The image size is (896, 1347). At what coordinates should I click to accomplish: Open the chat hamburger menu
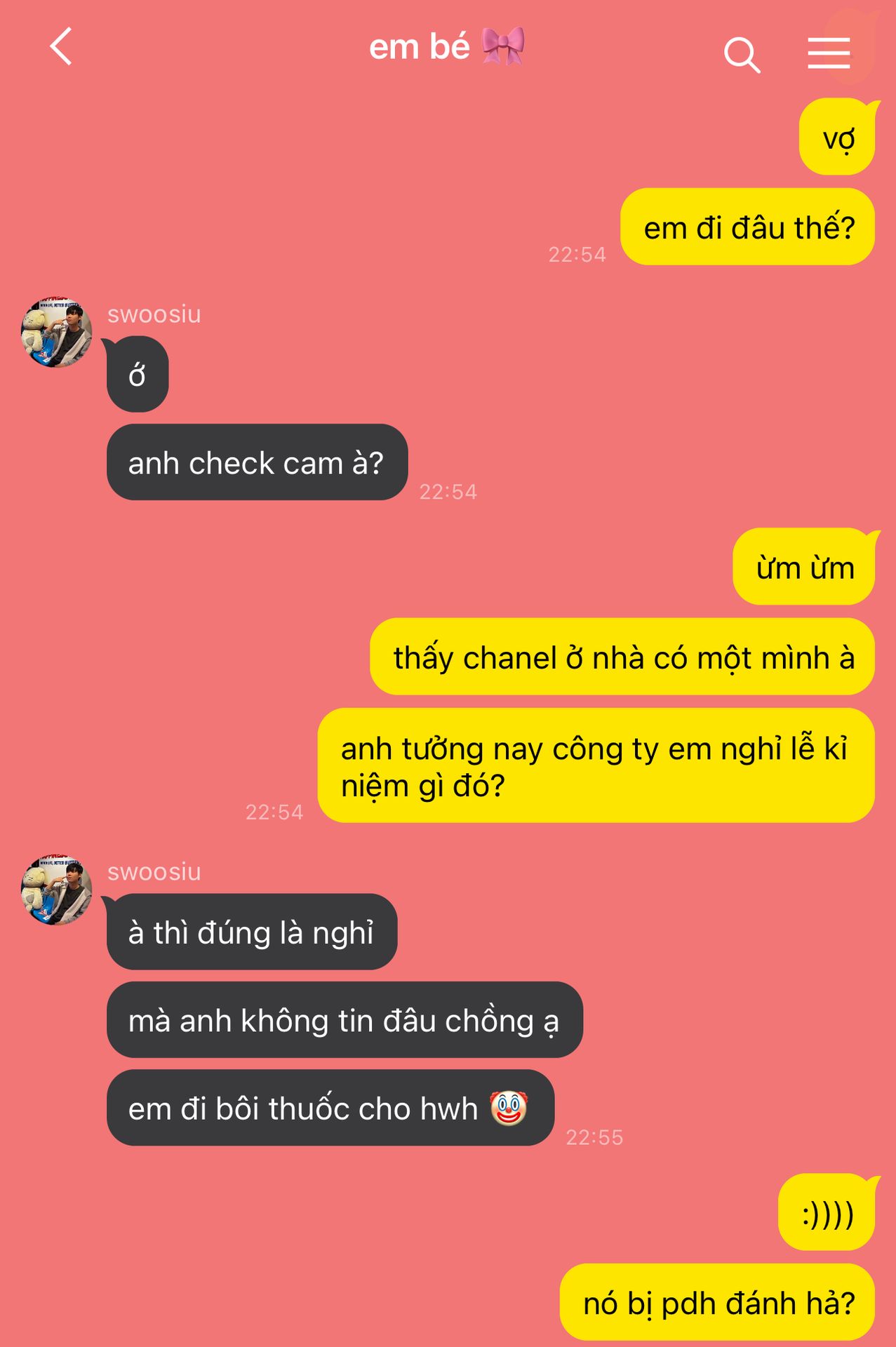828,53
